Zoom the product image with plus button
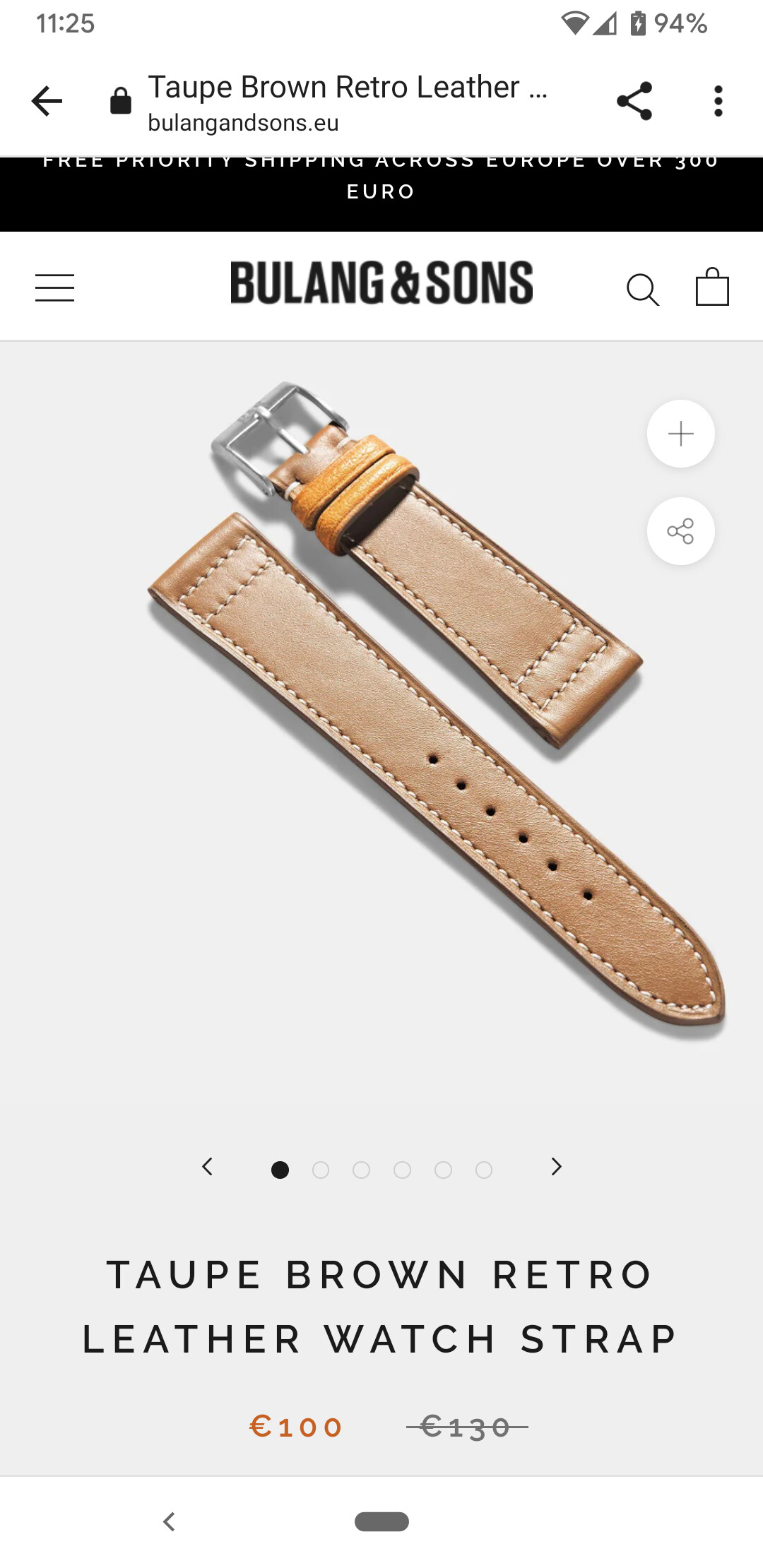This screenshot has height=1568, width=763. 681,434
